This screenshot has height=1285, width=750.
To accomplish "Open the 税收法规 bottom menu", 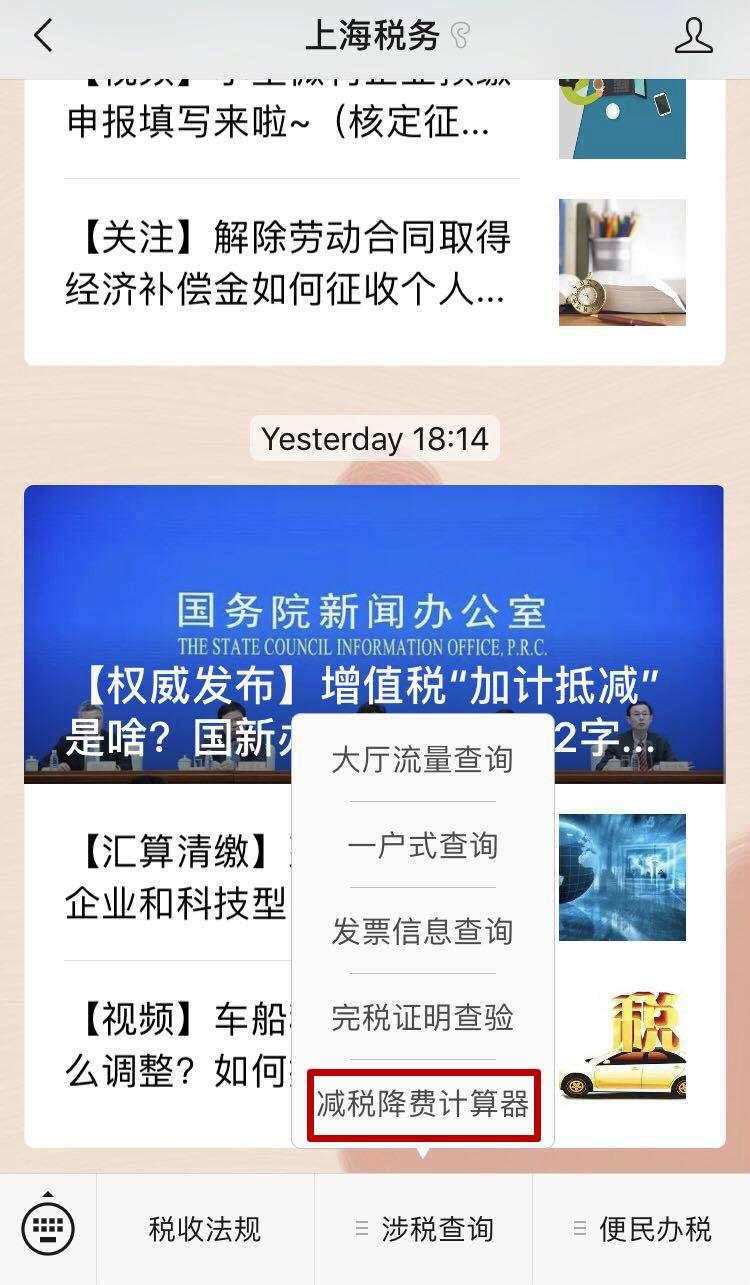I will (x=205, y=1229).
